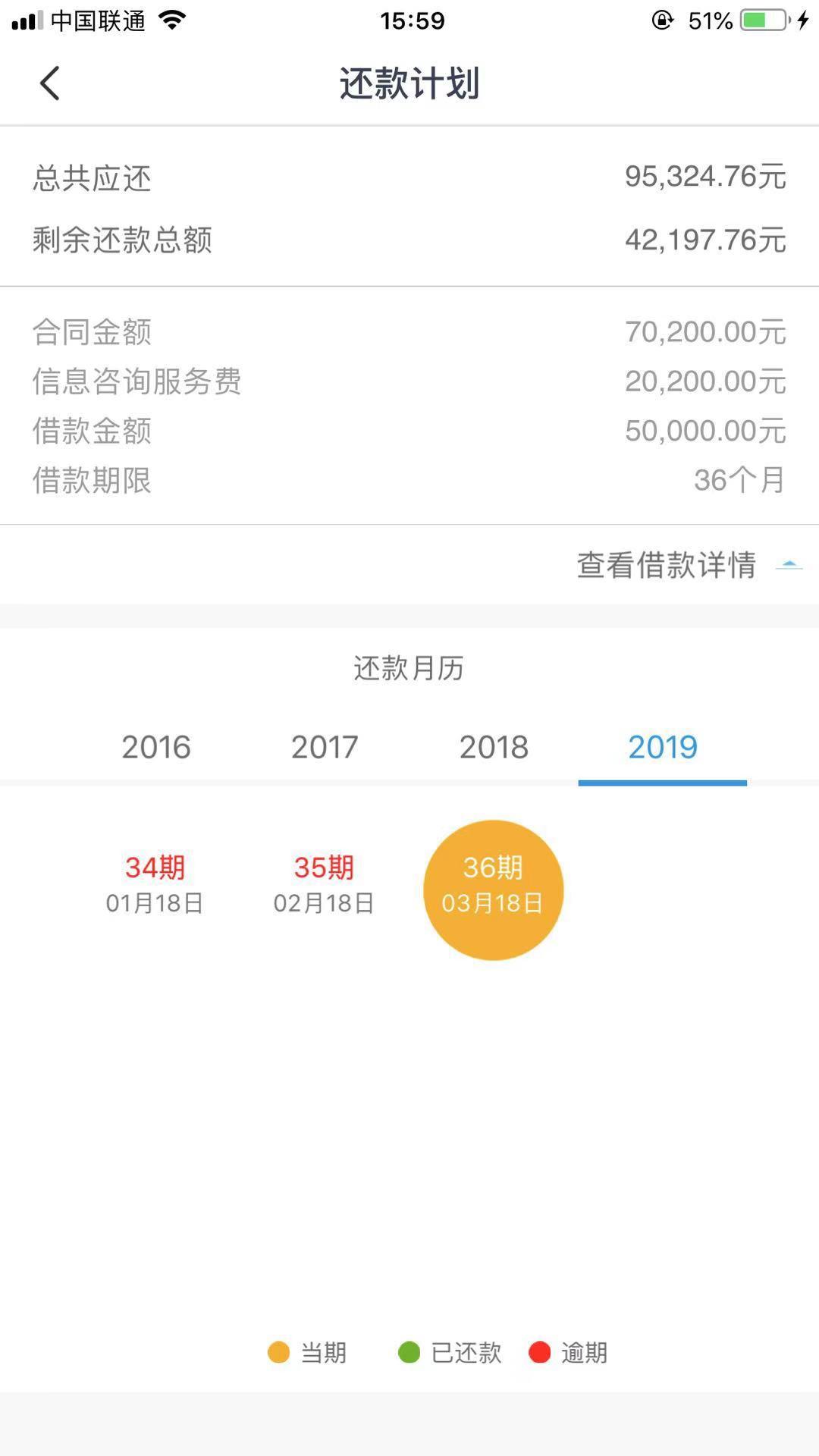Viewport: 819px width, 1456px height.
Task: Open the 2017 repayment calendar
Action: [x=325, y=747]
